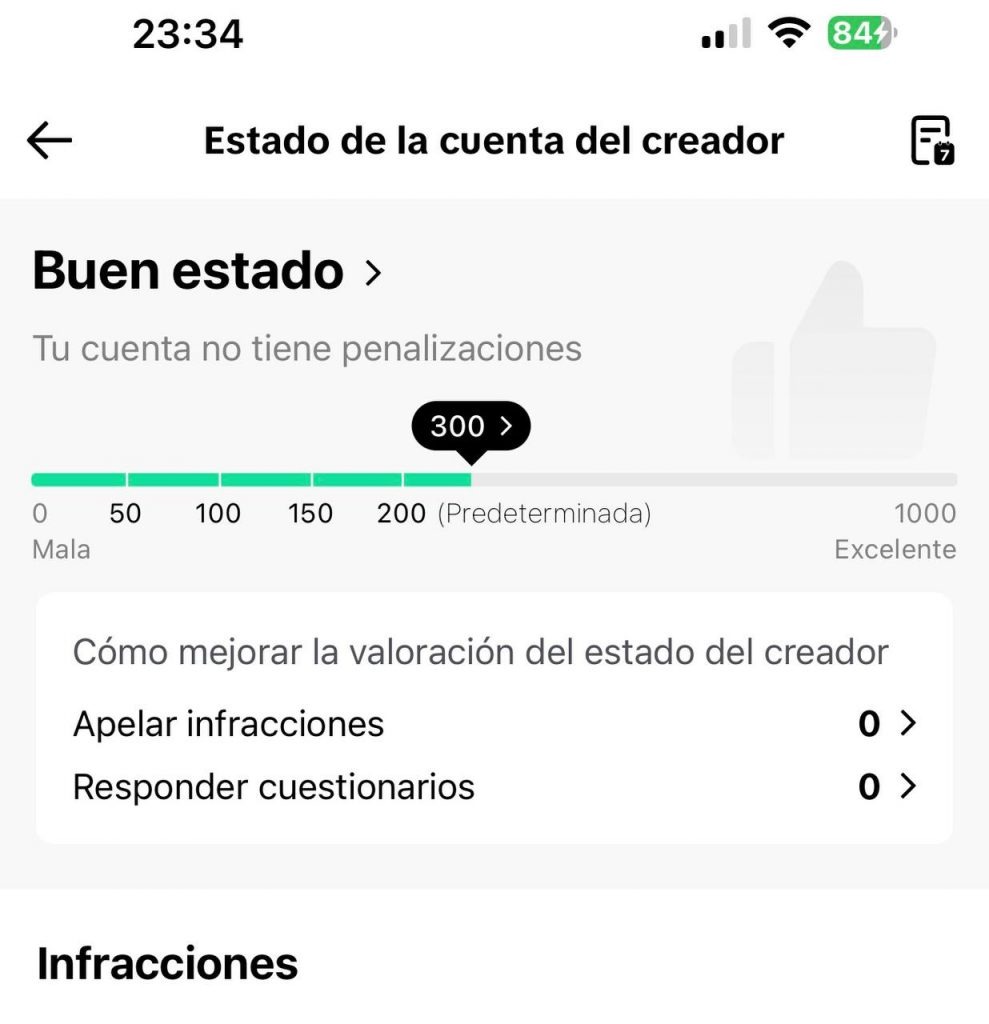Tap the Estado de la cuenta del creador title
Viewport: 989px width, 1024px height.
(494, 140)
